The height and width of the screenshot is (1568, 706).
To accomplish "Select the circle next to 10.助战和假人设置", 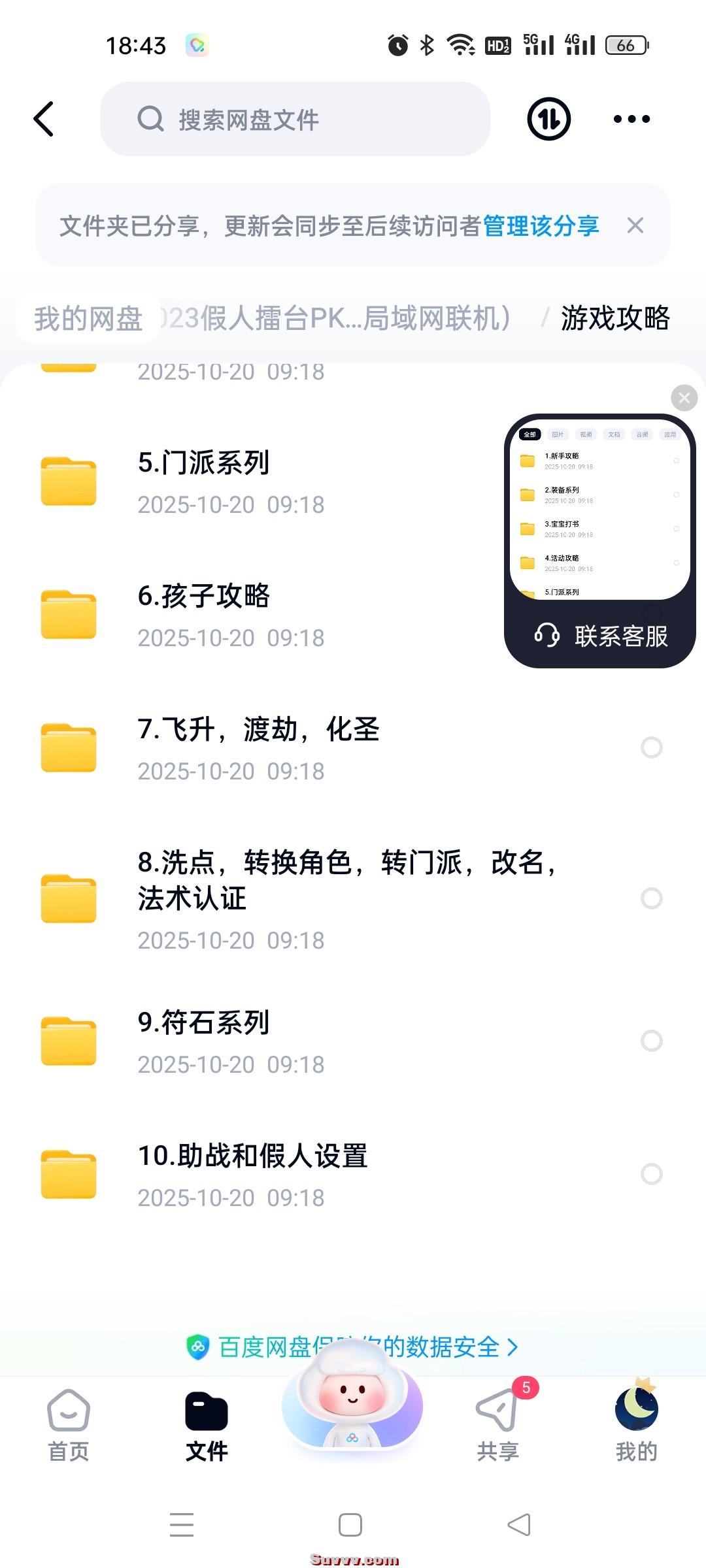I will point(652,1173).
